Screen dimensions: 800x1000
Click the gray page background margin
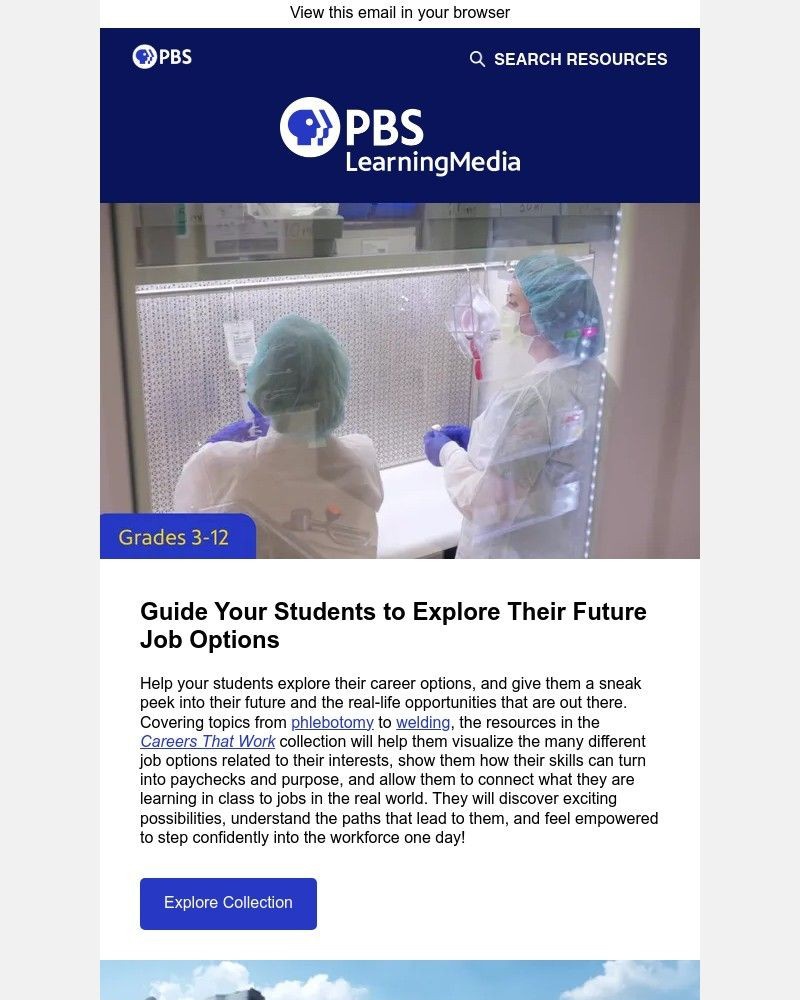(50, 500)
